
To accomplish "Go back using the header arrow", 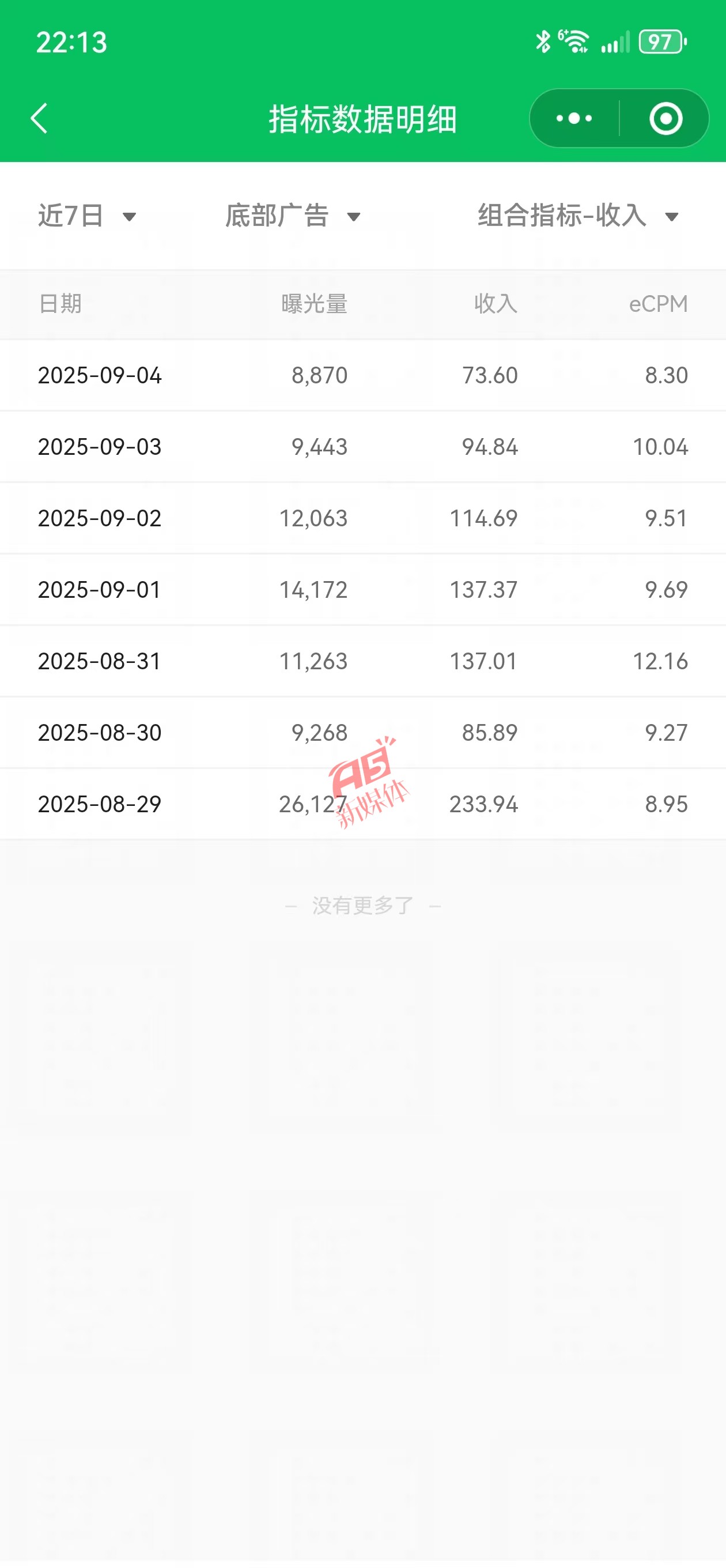I will coord(39,118).
